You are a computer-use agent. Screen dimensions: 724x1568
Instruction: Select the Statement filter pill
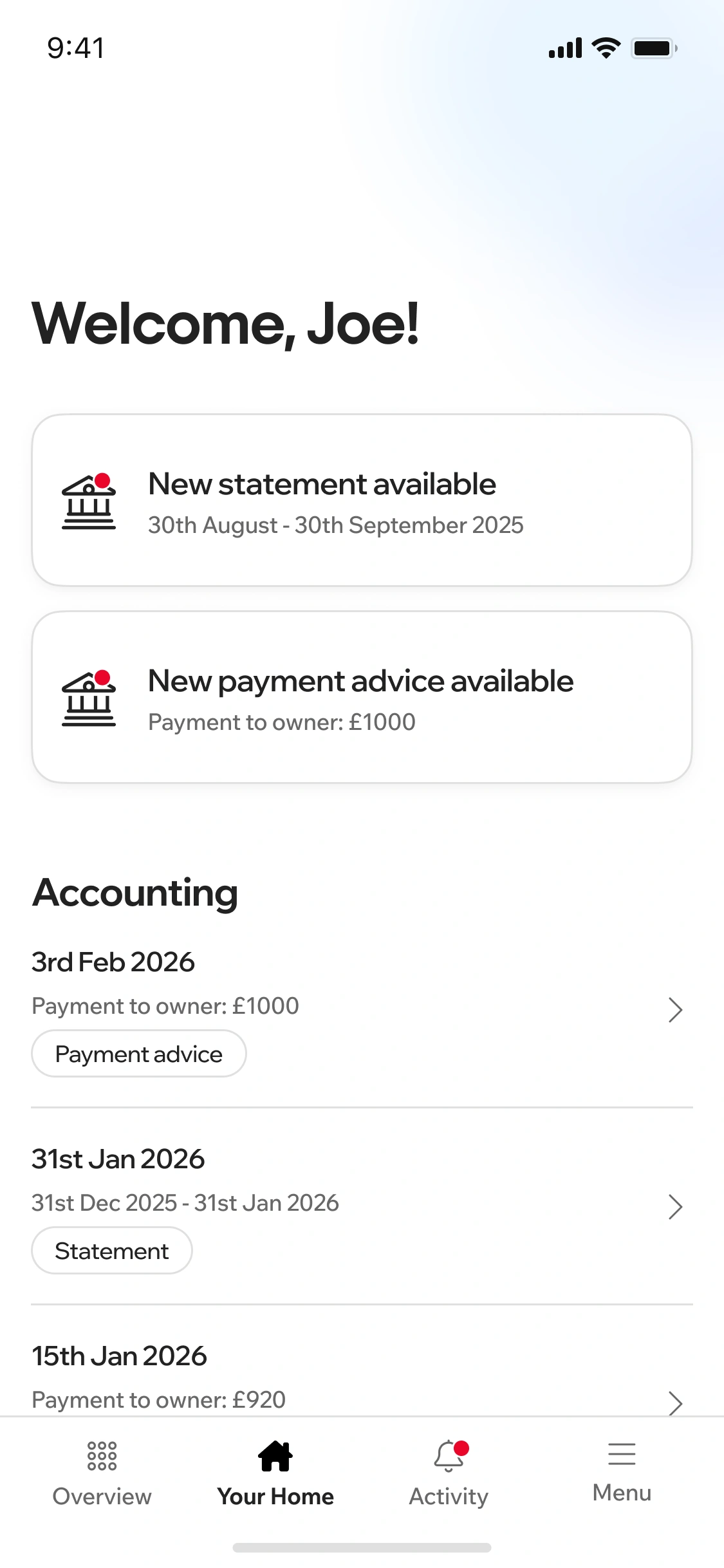click(x=111, y=1249)
